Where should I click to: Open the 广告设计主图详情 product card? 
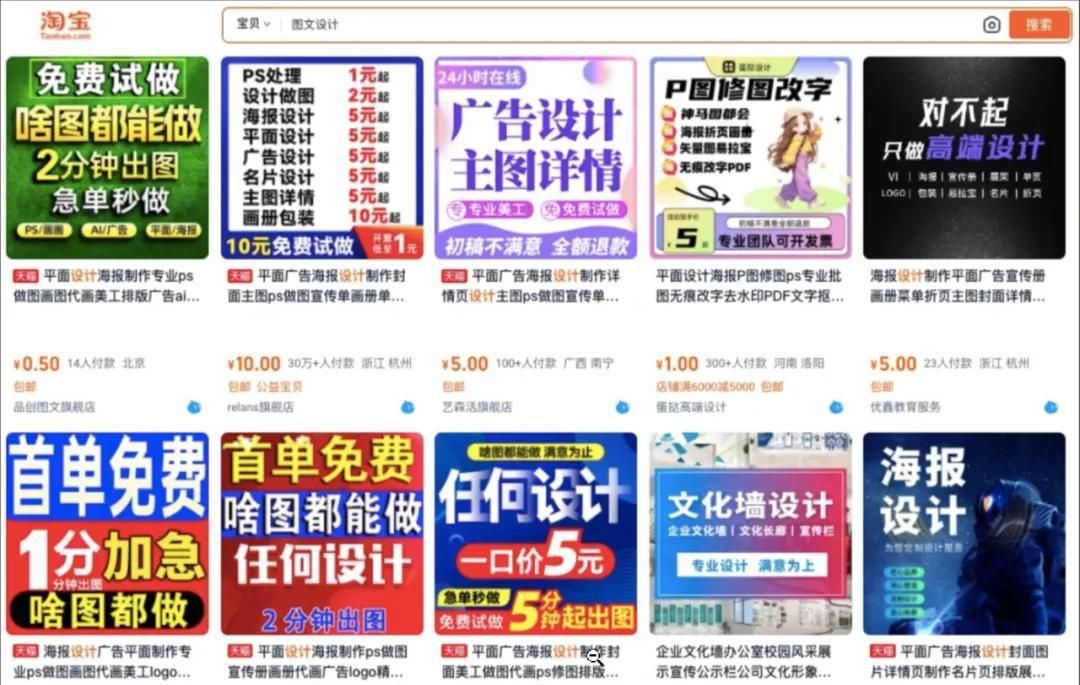click(x=535, y=158)
